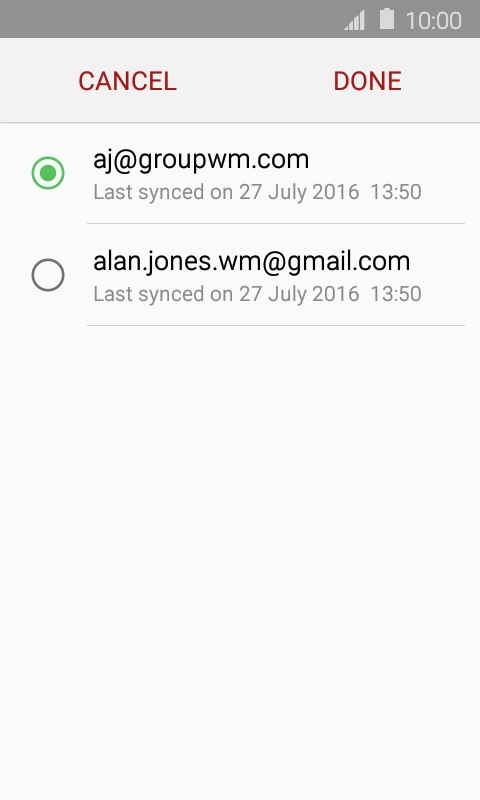480x800 pixels.
Task: Select the aj@groupwm.com radio button
Action: [x=48, y=173]
